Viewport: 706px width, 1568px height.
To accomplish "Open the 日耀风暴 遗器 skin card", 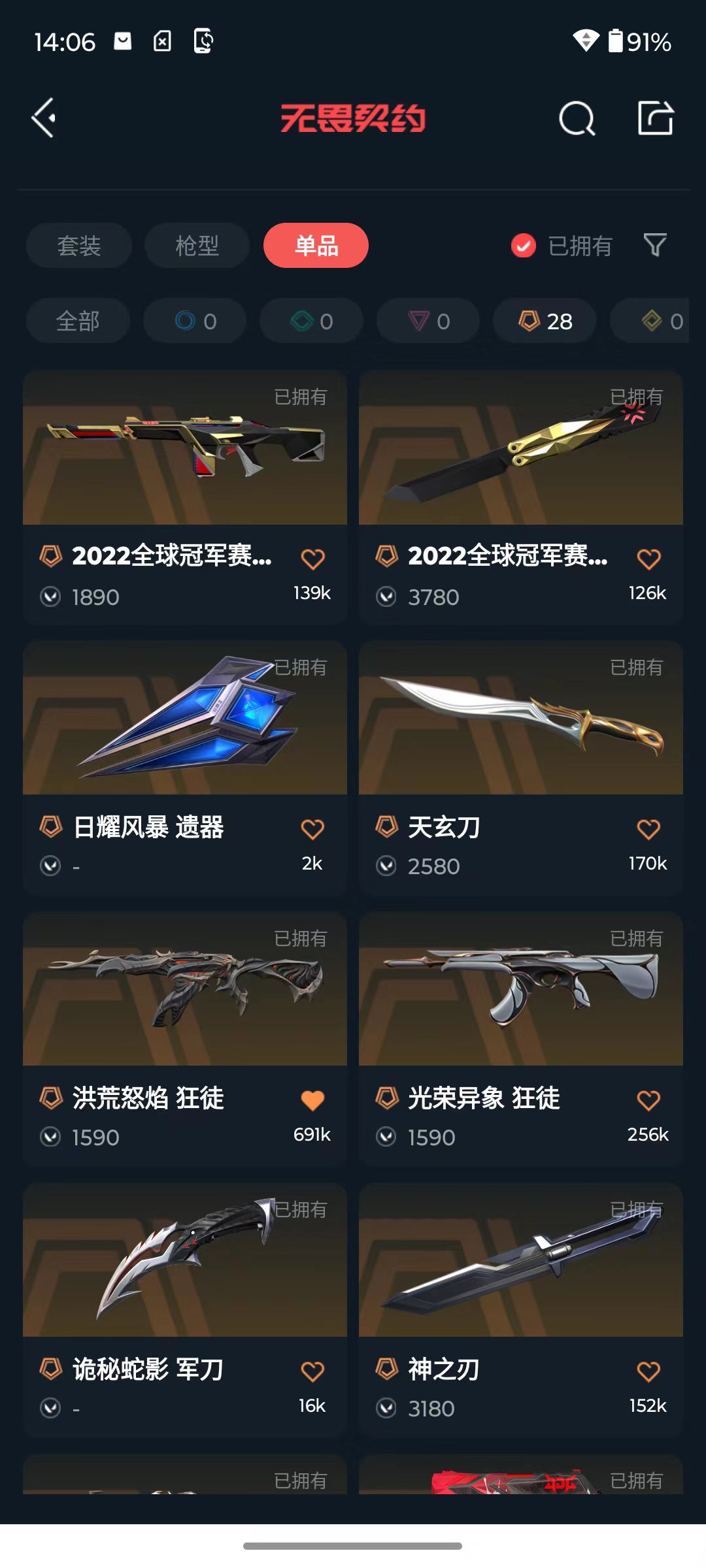I will click(185, 768).
